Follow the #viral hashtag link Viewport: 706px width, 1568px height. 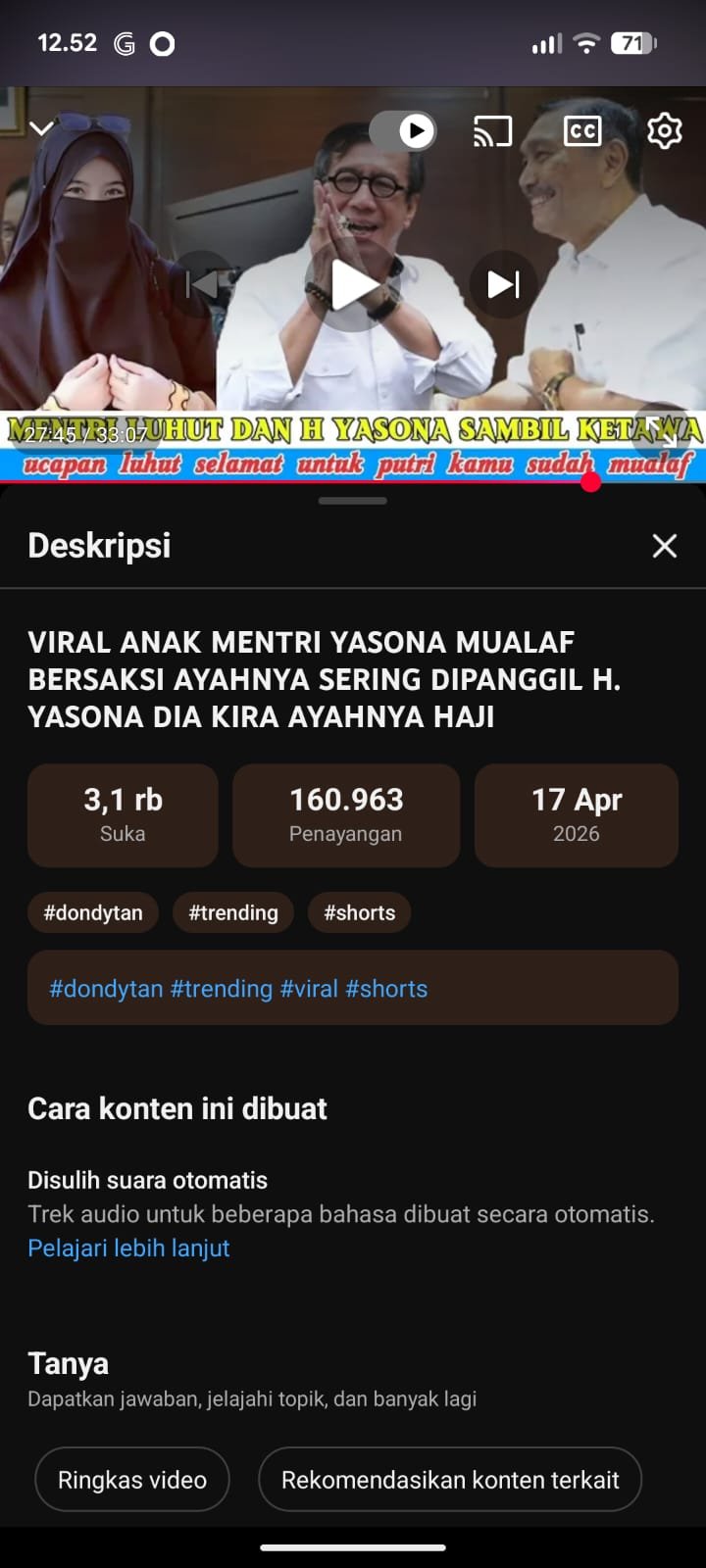pos(309,989)
